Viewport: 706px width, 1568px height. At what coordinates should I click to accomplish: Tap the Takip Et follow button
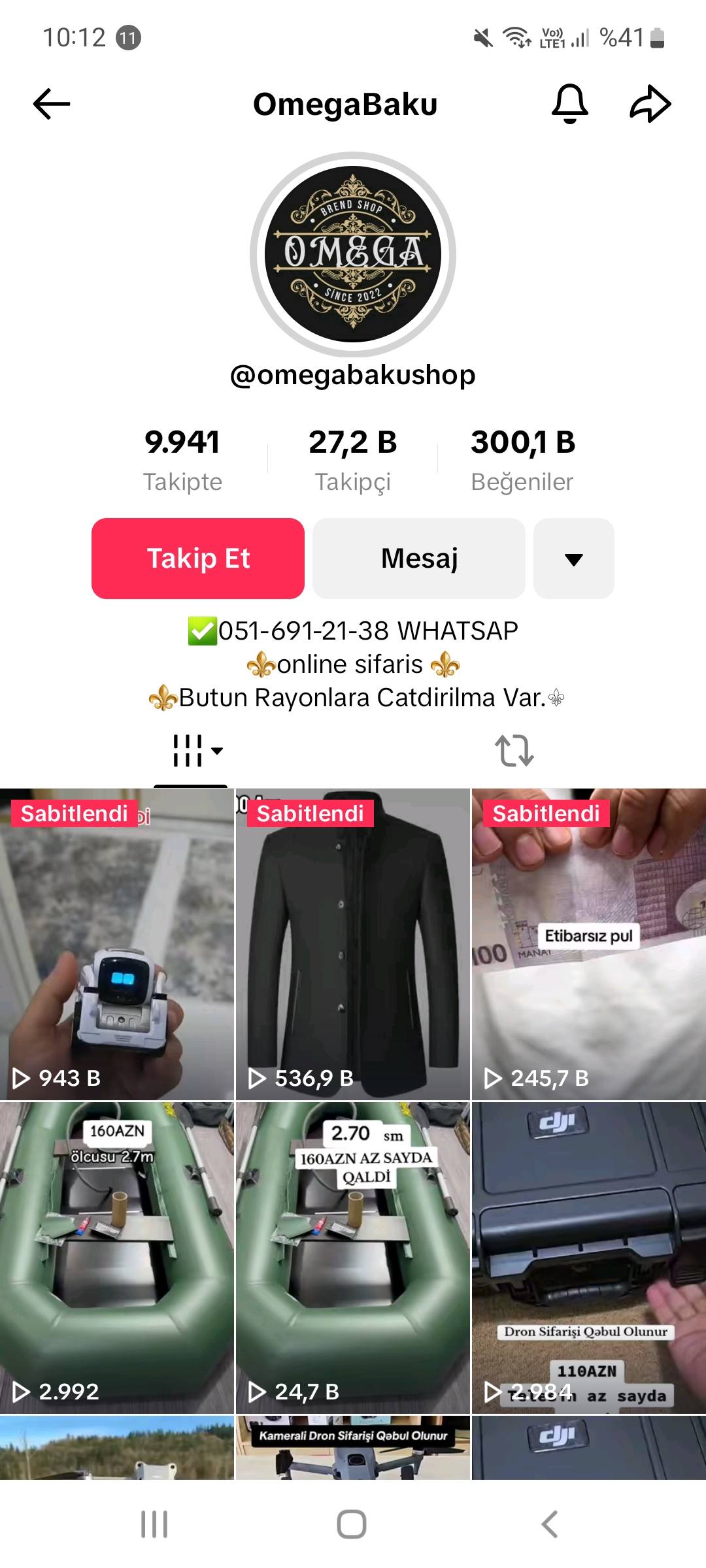[198, 559]
